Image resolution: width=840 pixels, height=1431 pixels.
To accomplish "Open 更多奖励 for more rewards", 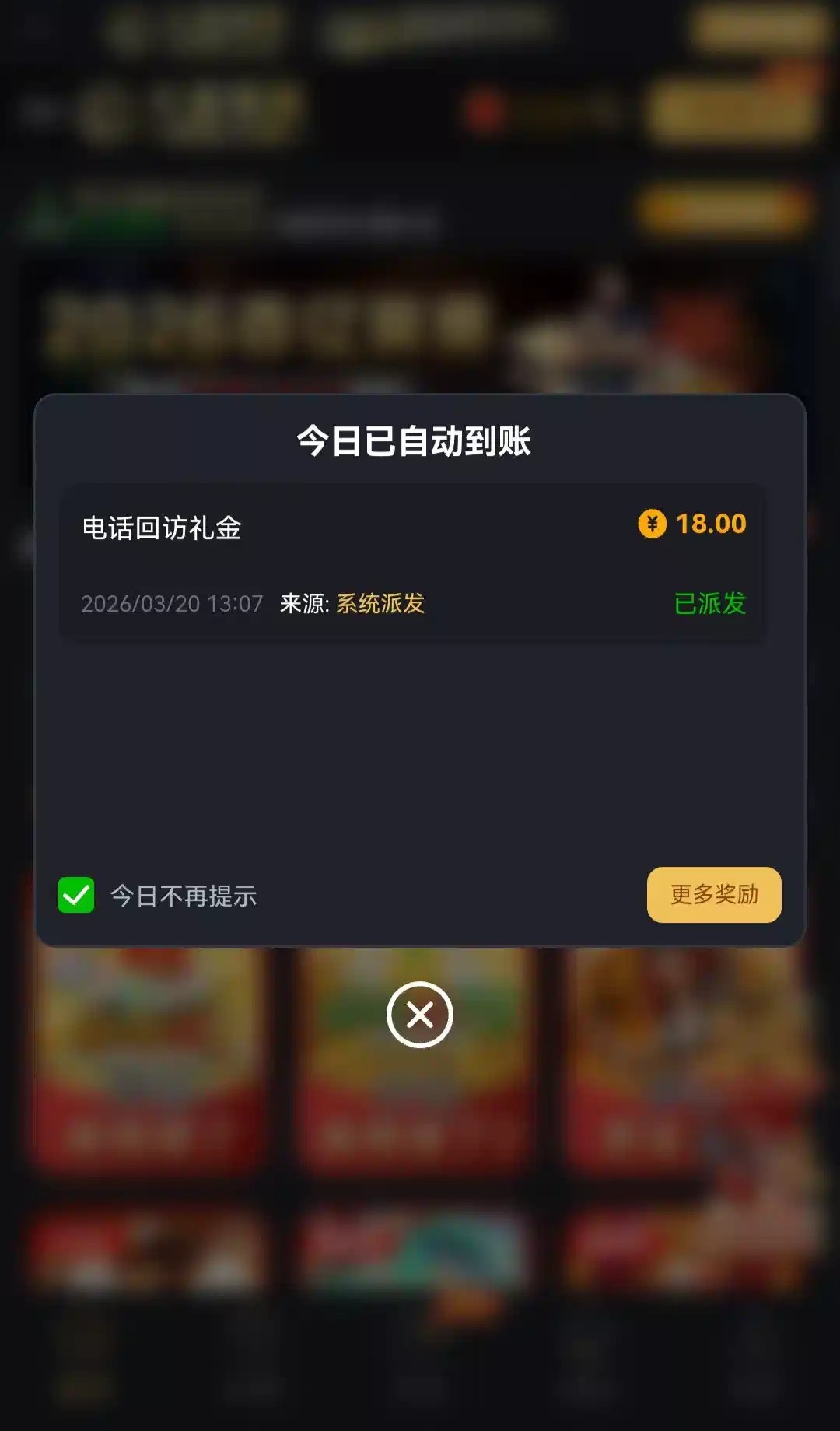I will pyautogui.click(x=713, y=895).
